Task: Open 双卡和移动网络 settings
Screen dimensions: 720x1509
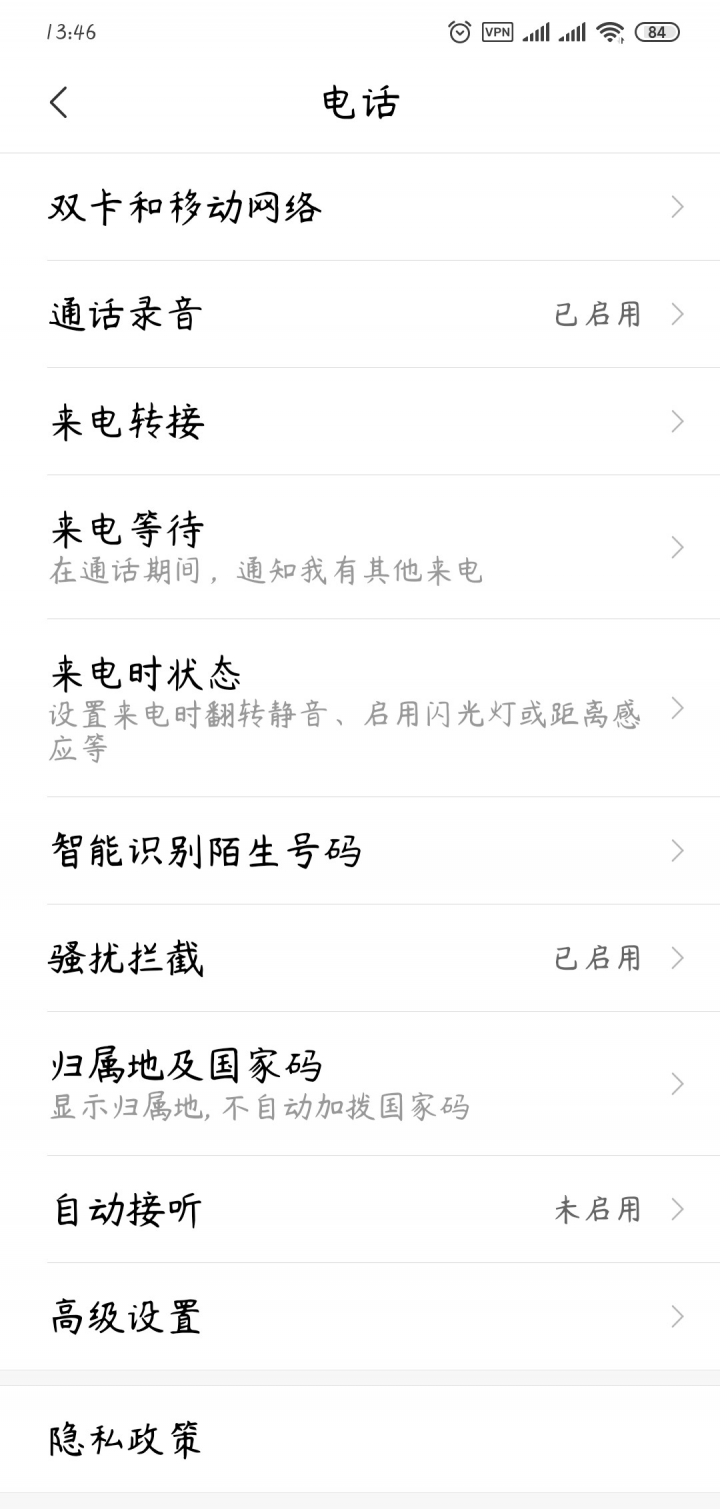Action: click(x=360, y=207)
